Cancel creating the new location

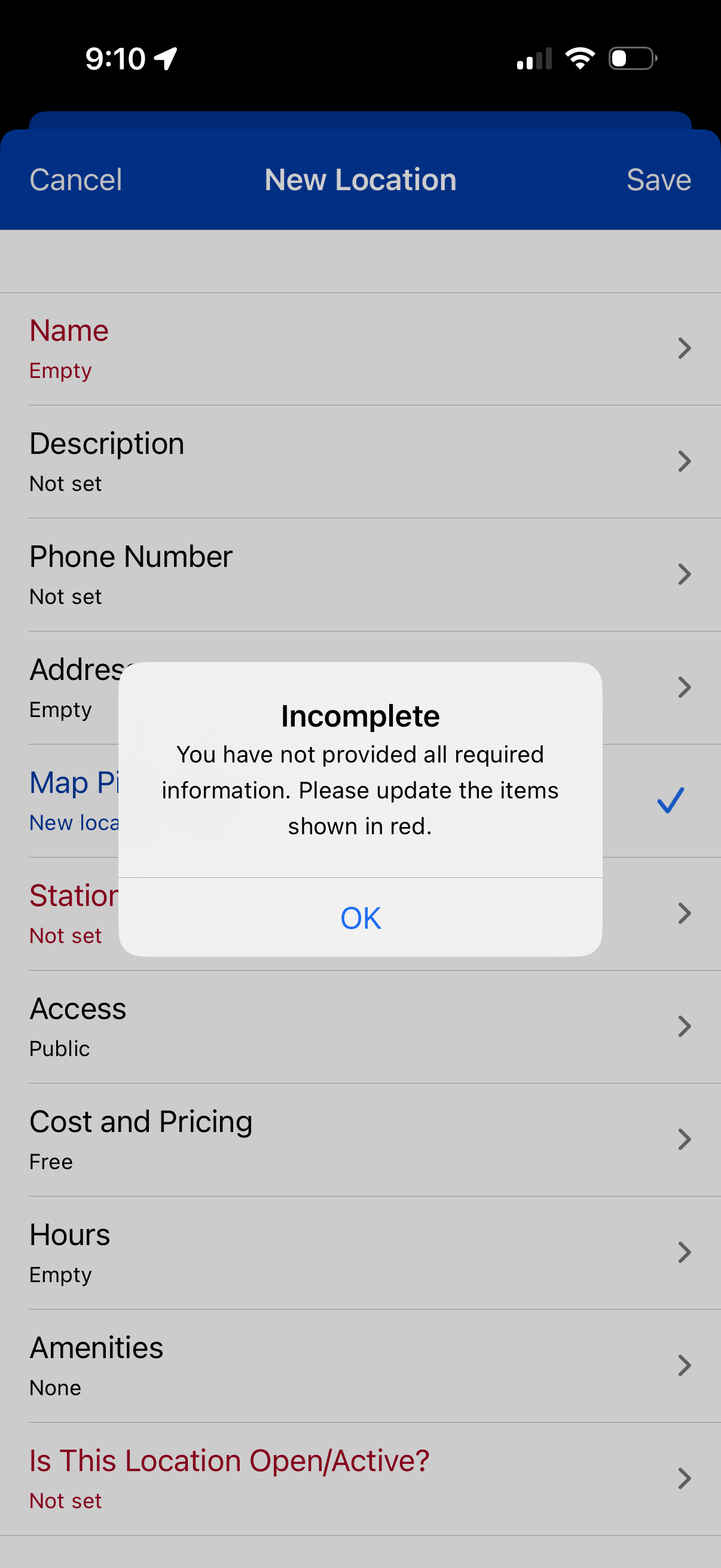(75, 179)
